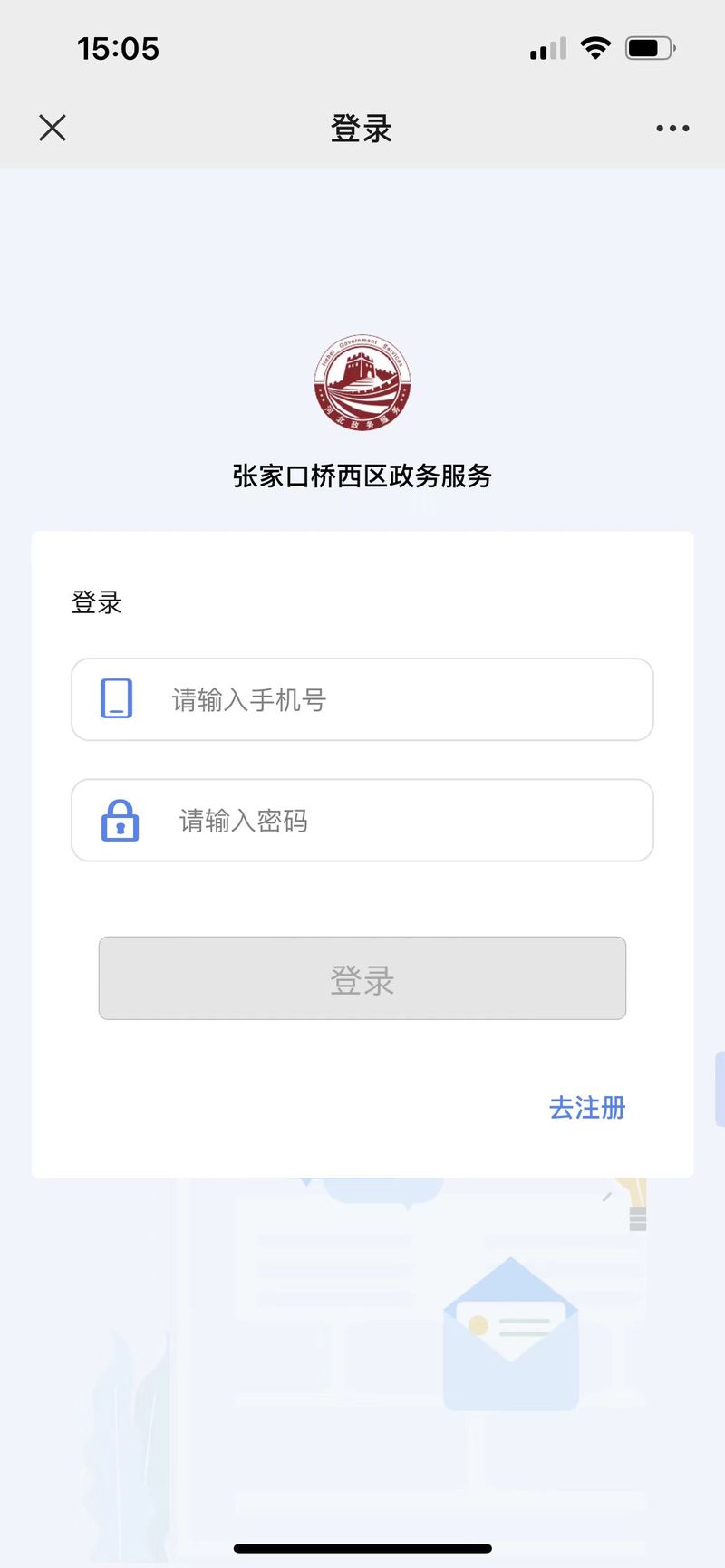The height and width of the screenshot is (1568, 725).
Task: Tap the gray 登录 login button
Action: pos(362,978)
